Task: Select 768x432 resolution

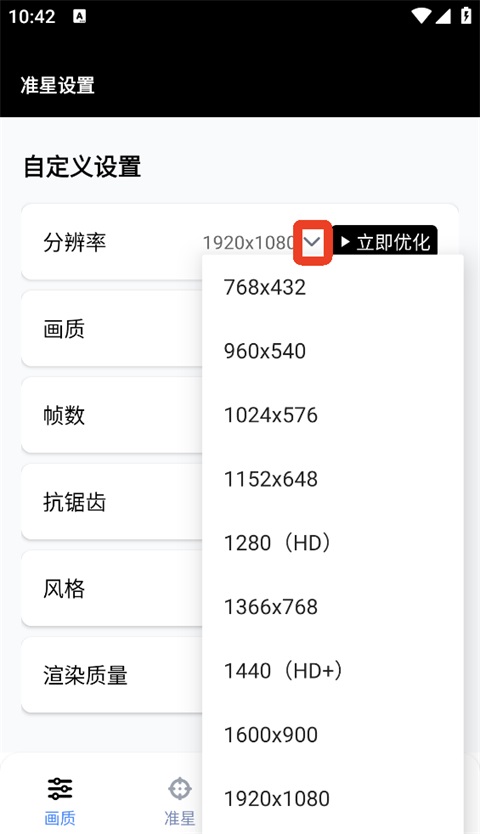Action: coord(333,287)
